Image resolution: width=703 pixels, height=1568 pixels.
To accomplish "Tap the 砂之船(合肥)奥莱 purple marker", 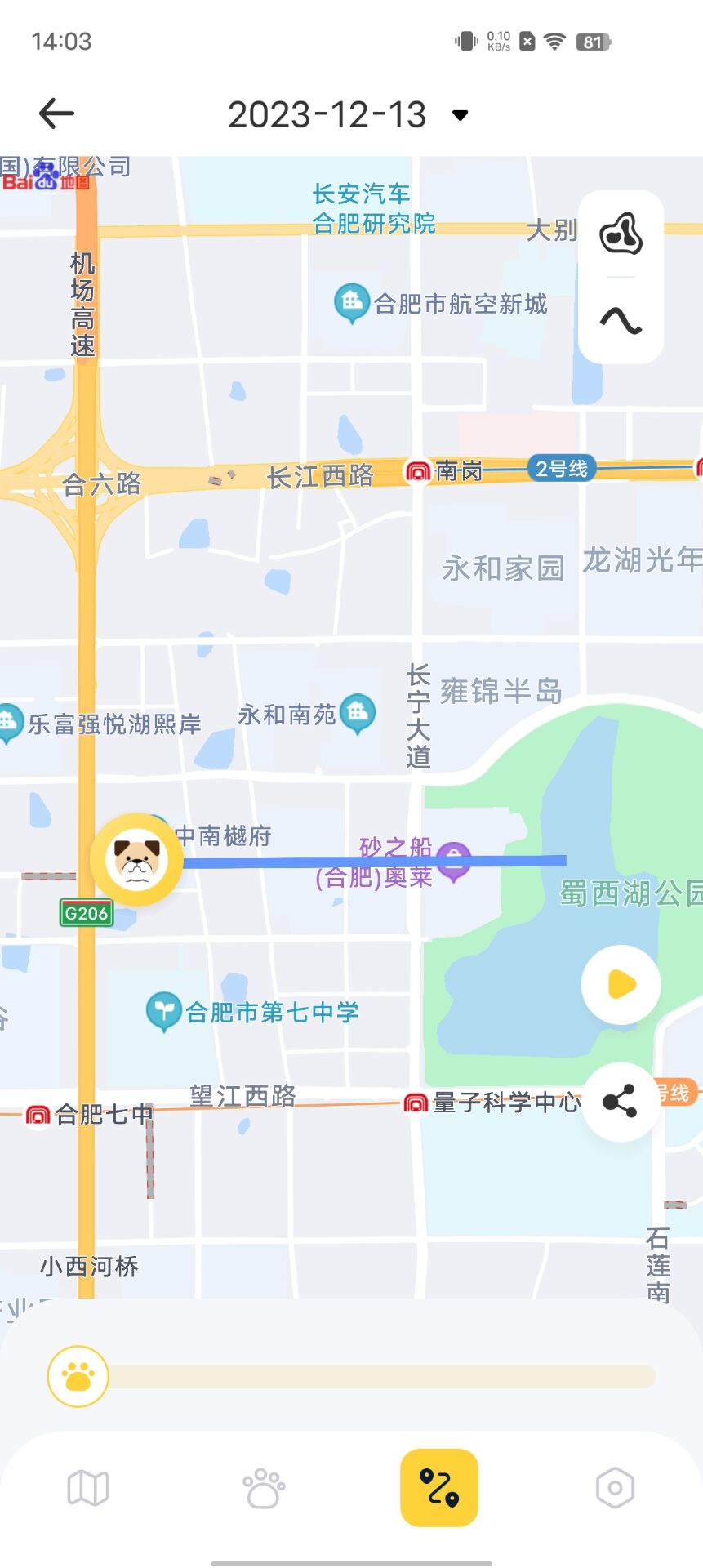I will point(453,859).
